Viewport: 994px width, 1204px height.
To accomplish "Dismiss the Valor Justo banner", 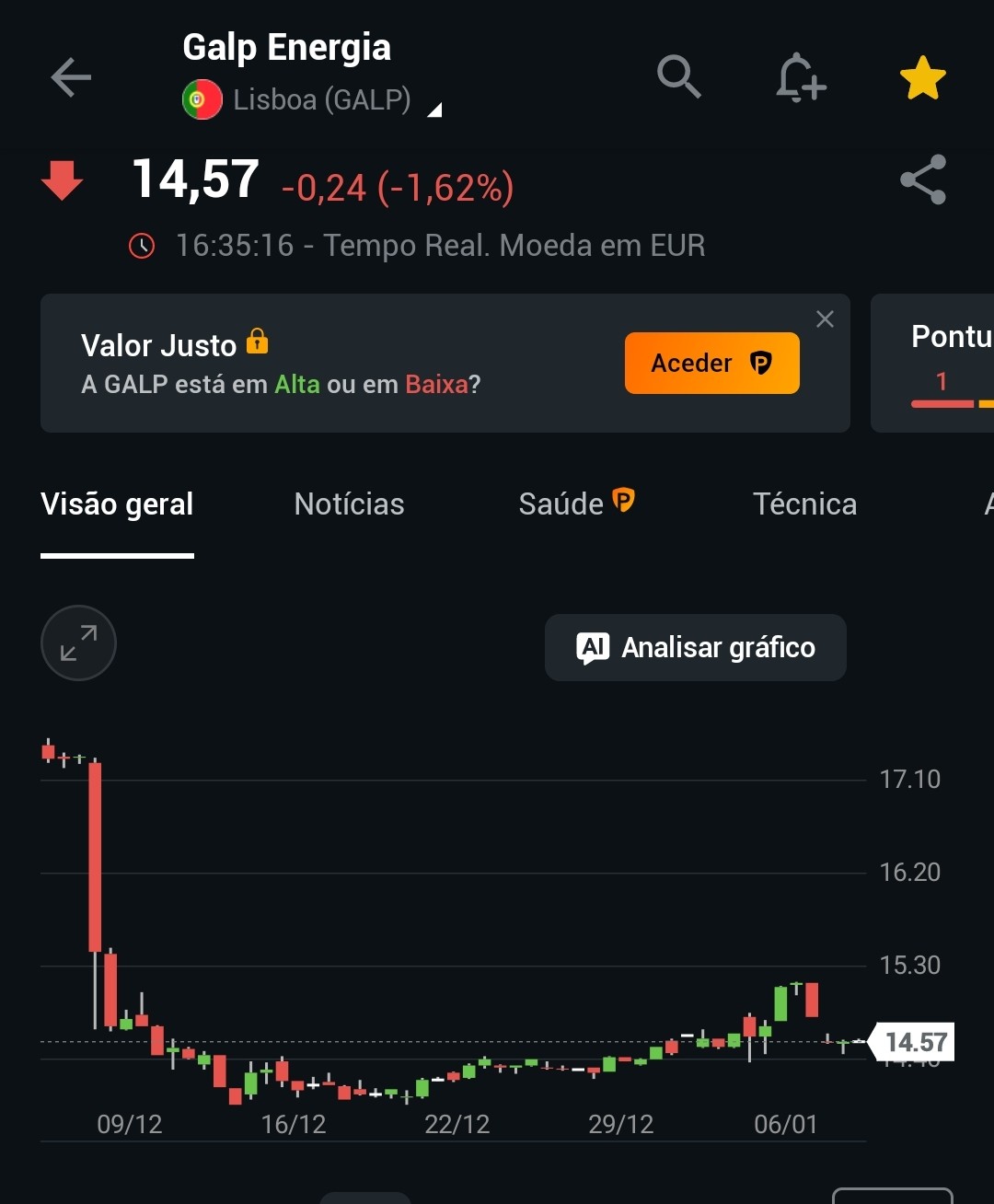I will (x=825, y=319).
